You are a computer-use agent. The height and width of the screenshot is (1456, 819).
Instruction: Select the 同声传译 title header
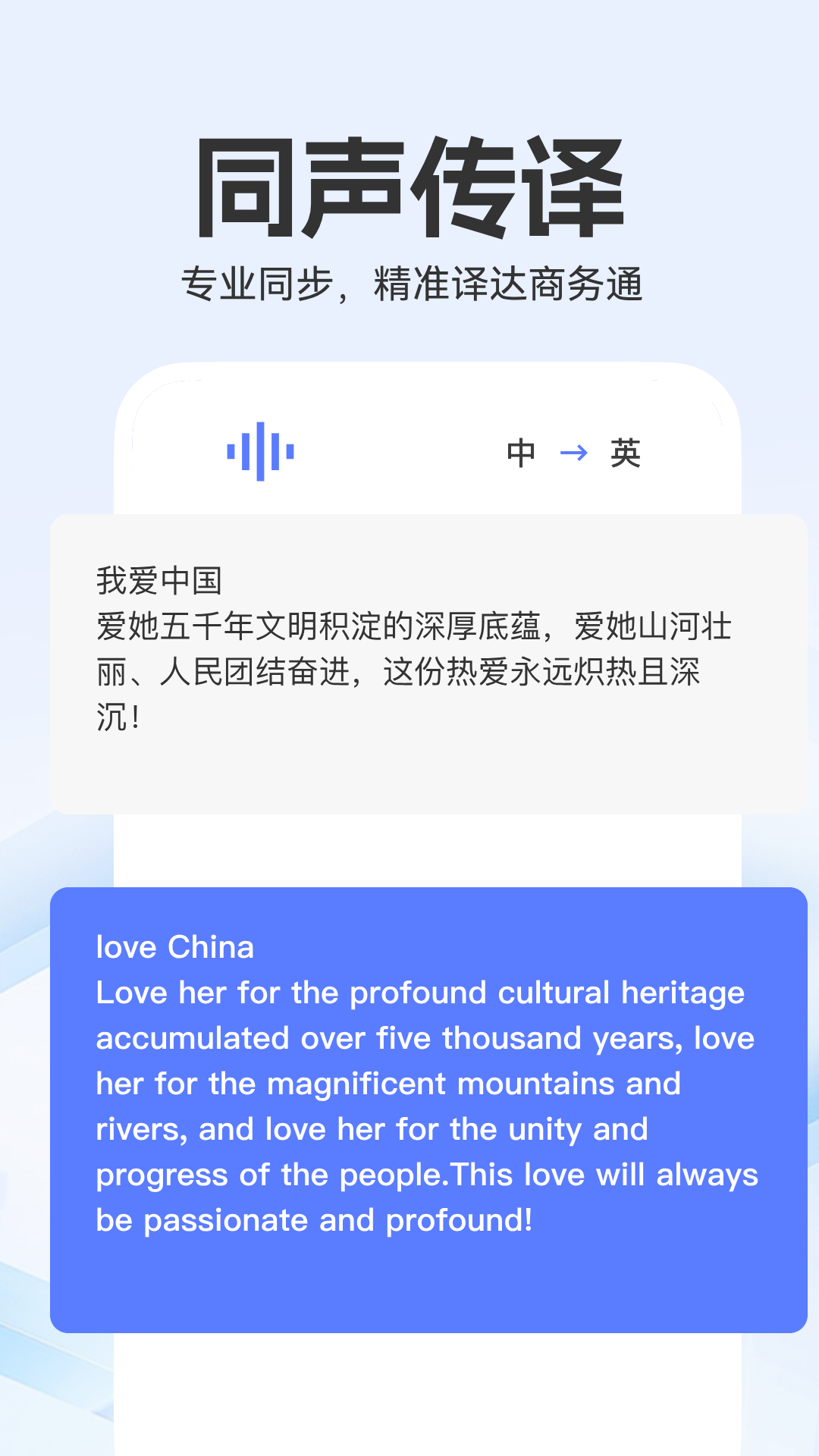409,186
